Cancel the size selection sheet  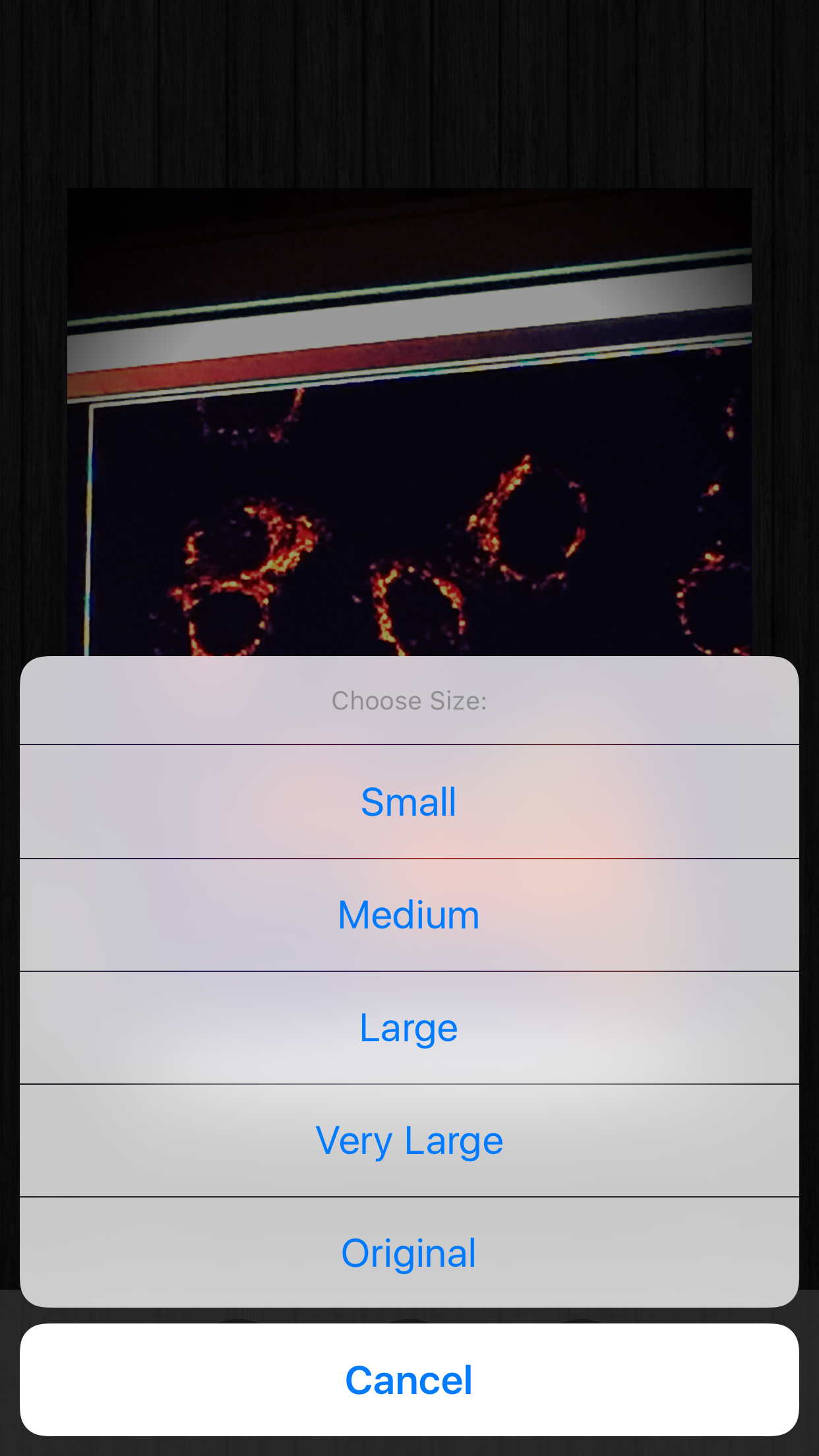point(409,1380)
